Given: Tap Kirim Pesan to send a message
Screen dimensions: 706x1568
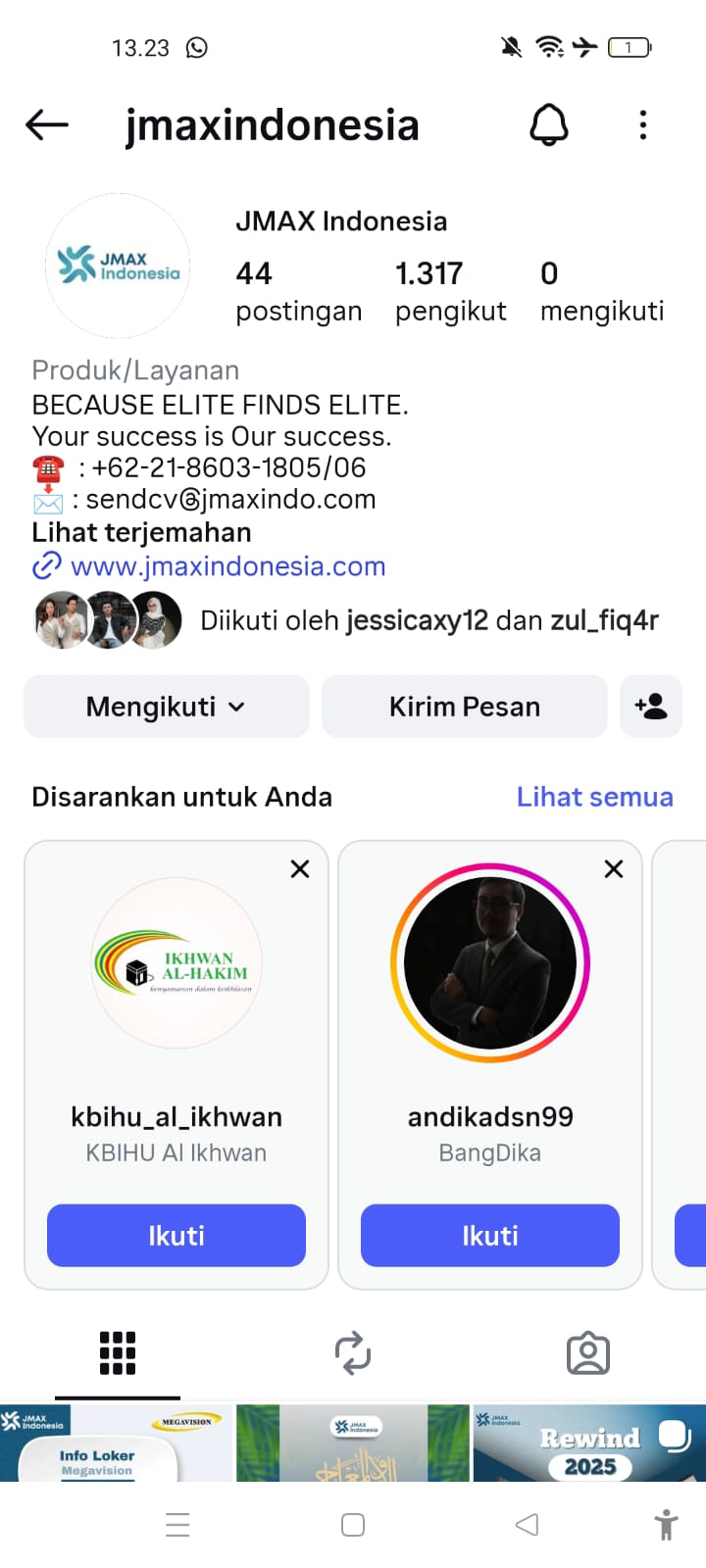Looking at the screenshot, I should pos(464,707).
